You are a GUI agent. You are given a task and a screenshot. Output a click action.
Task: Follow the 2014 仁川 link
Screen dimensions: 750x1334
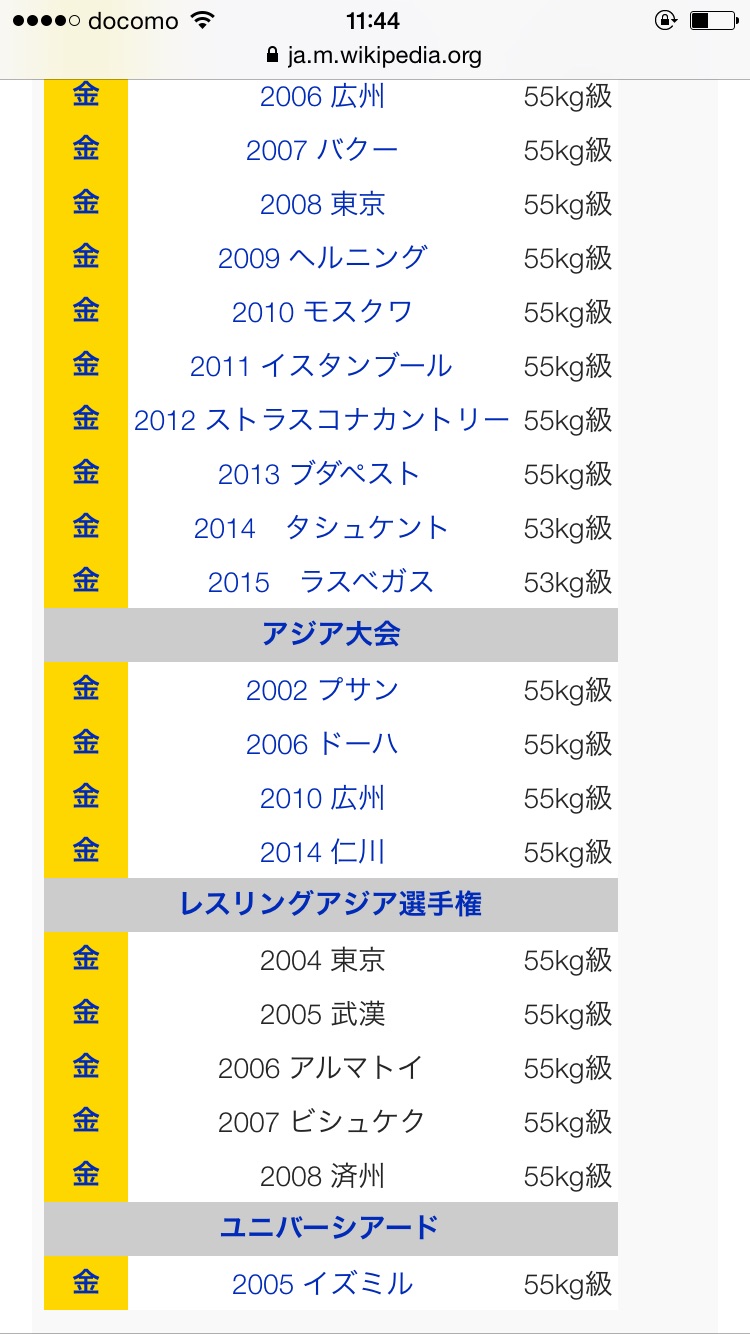(322, 853)
